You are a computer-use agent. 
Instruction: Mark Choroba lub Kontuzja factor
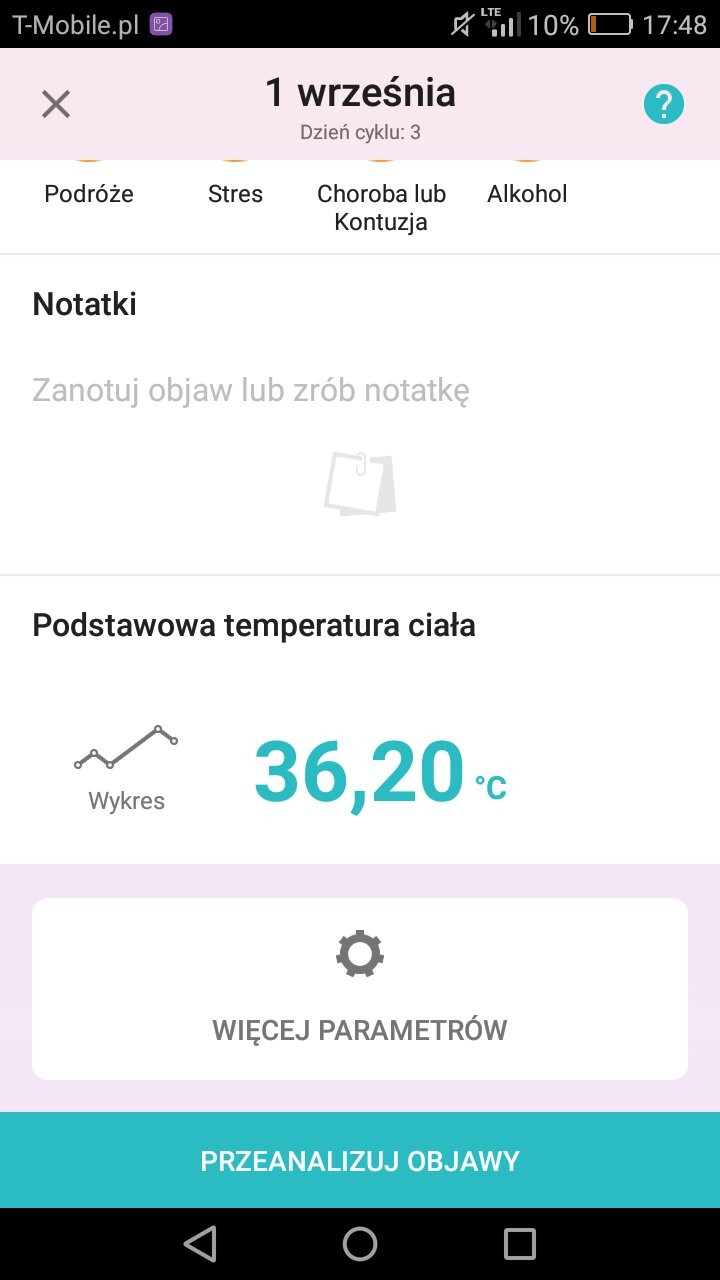click(381, 206)
